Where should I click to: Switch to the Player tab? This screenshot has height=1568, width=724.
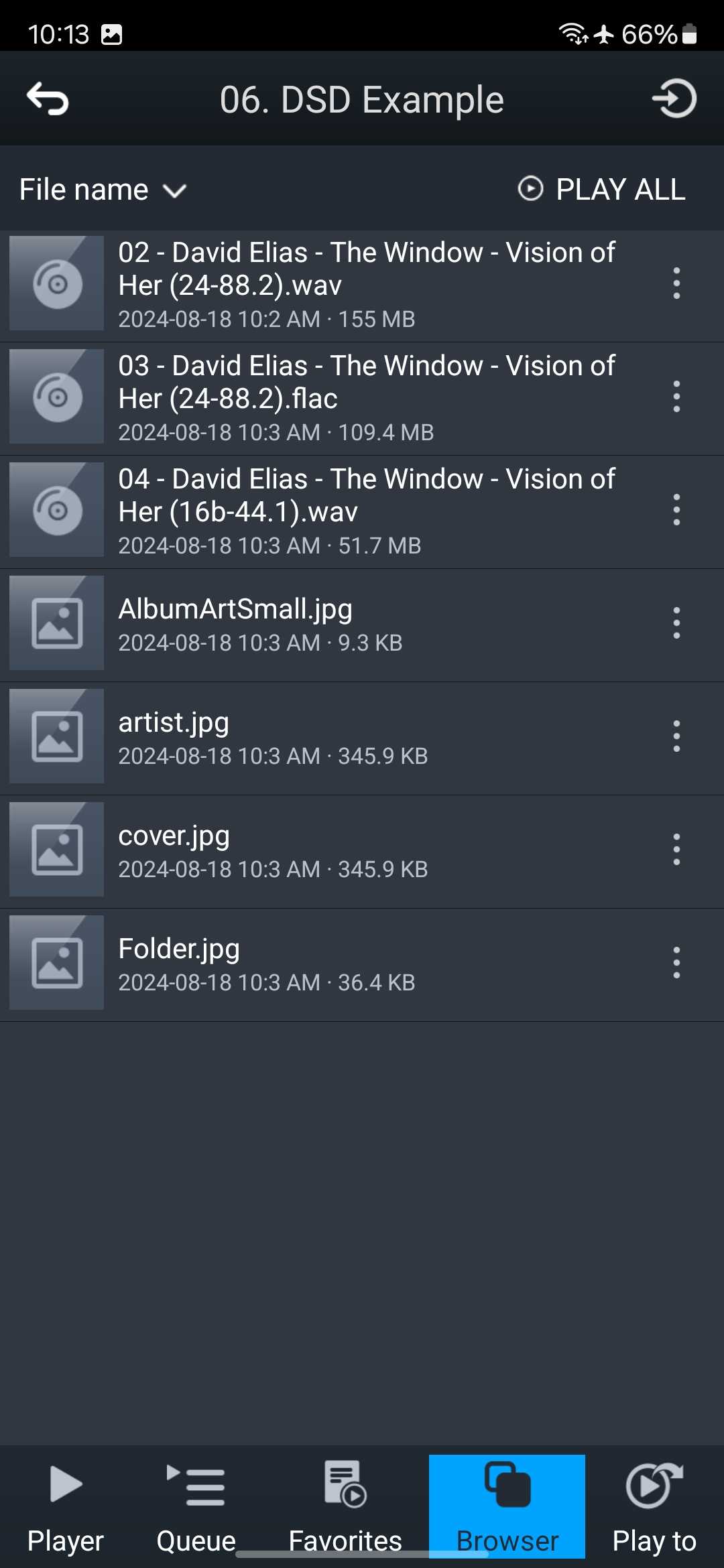(66, 1508)
